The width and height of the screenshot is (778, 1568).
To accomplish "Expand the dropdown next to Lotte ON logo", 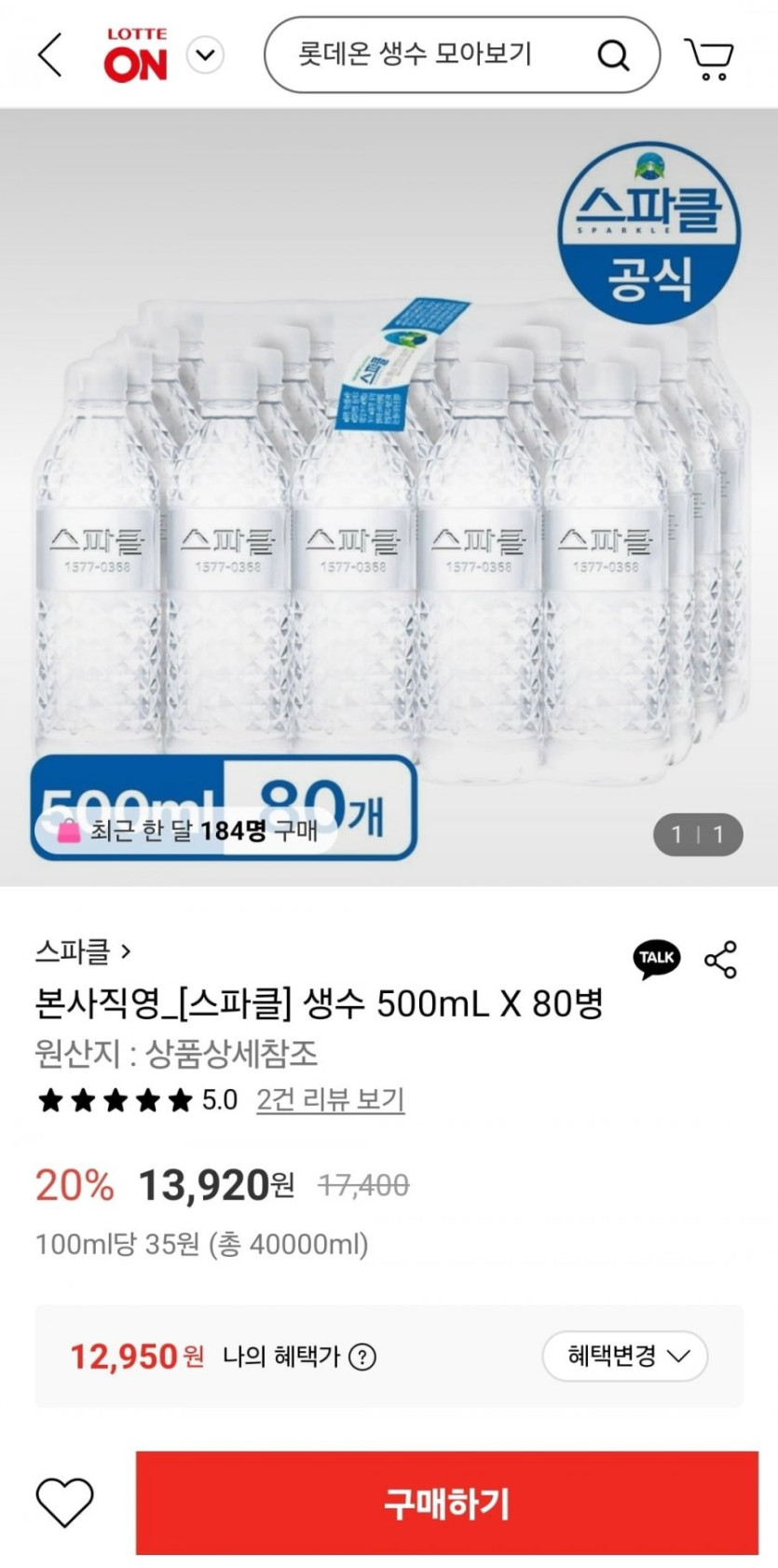I will point(205,55).
